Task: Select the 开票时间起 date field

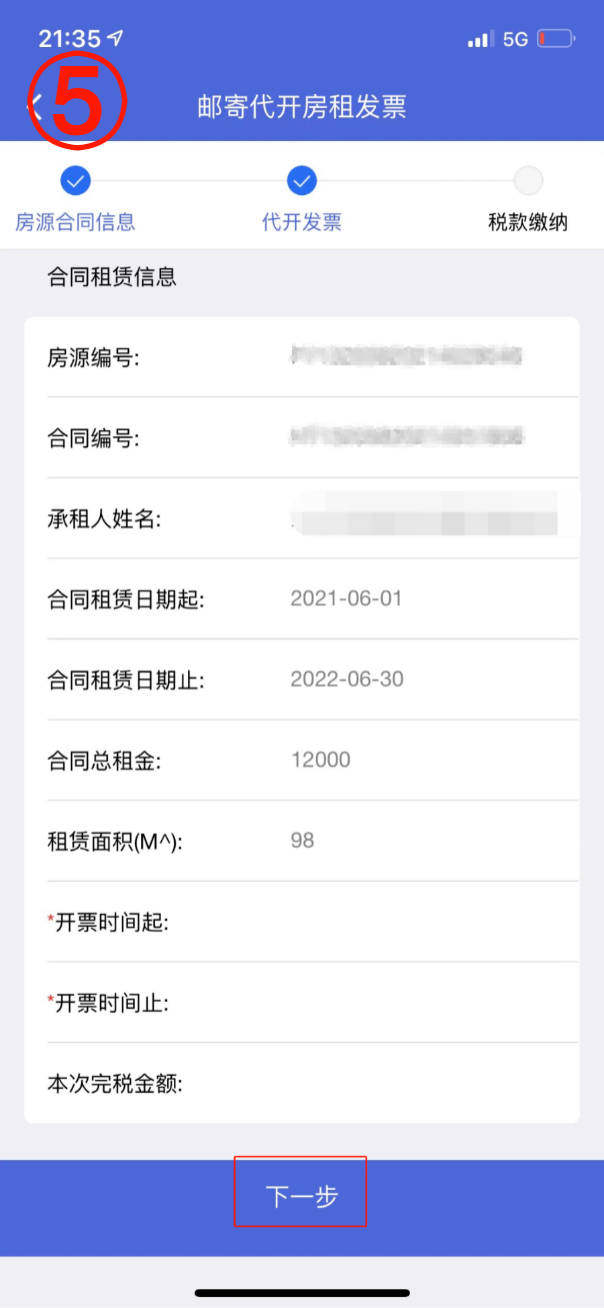Action: [x=301, y=922]
